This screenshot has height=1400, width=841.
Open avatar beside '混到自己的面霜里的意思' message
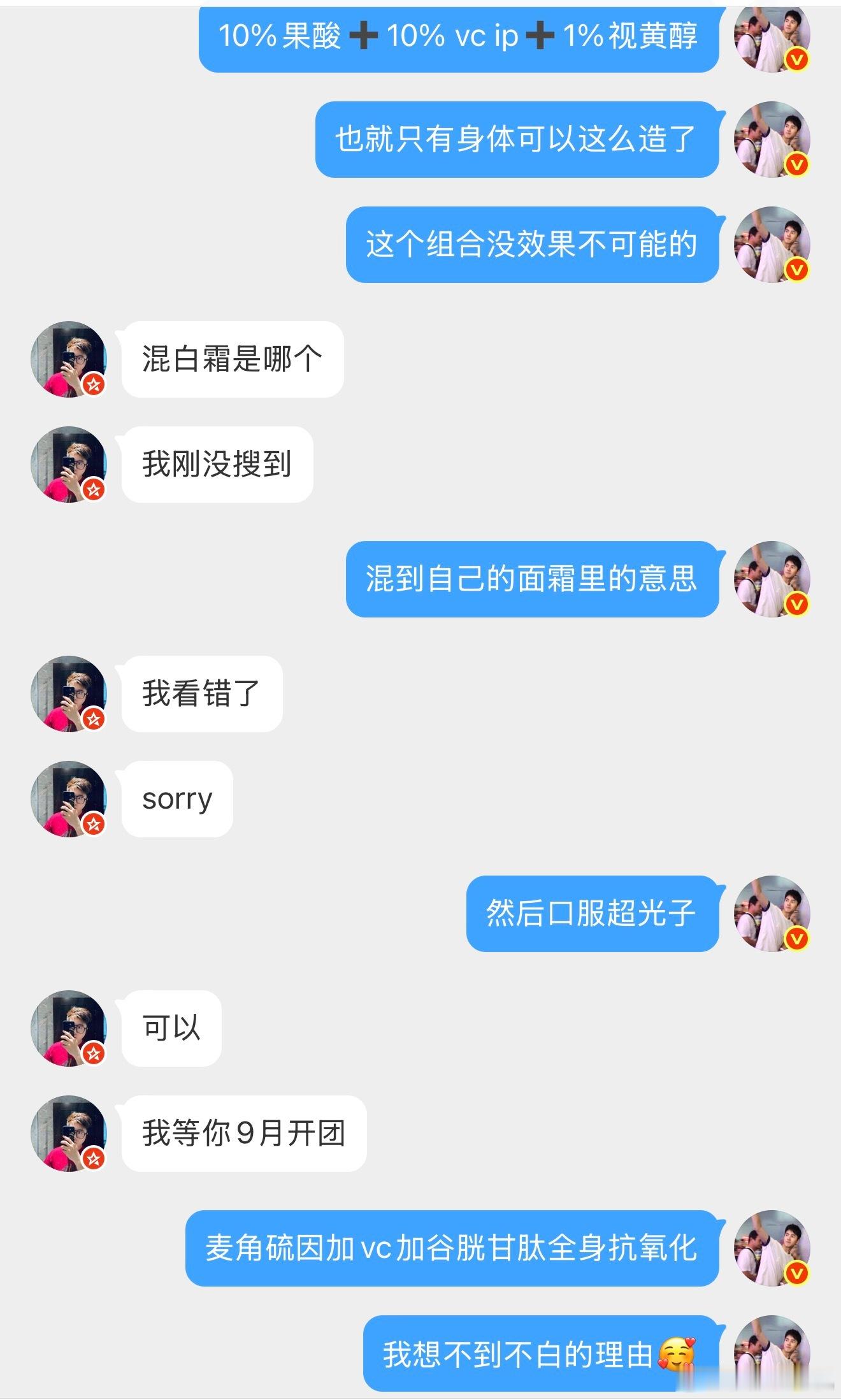[772, 579]
